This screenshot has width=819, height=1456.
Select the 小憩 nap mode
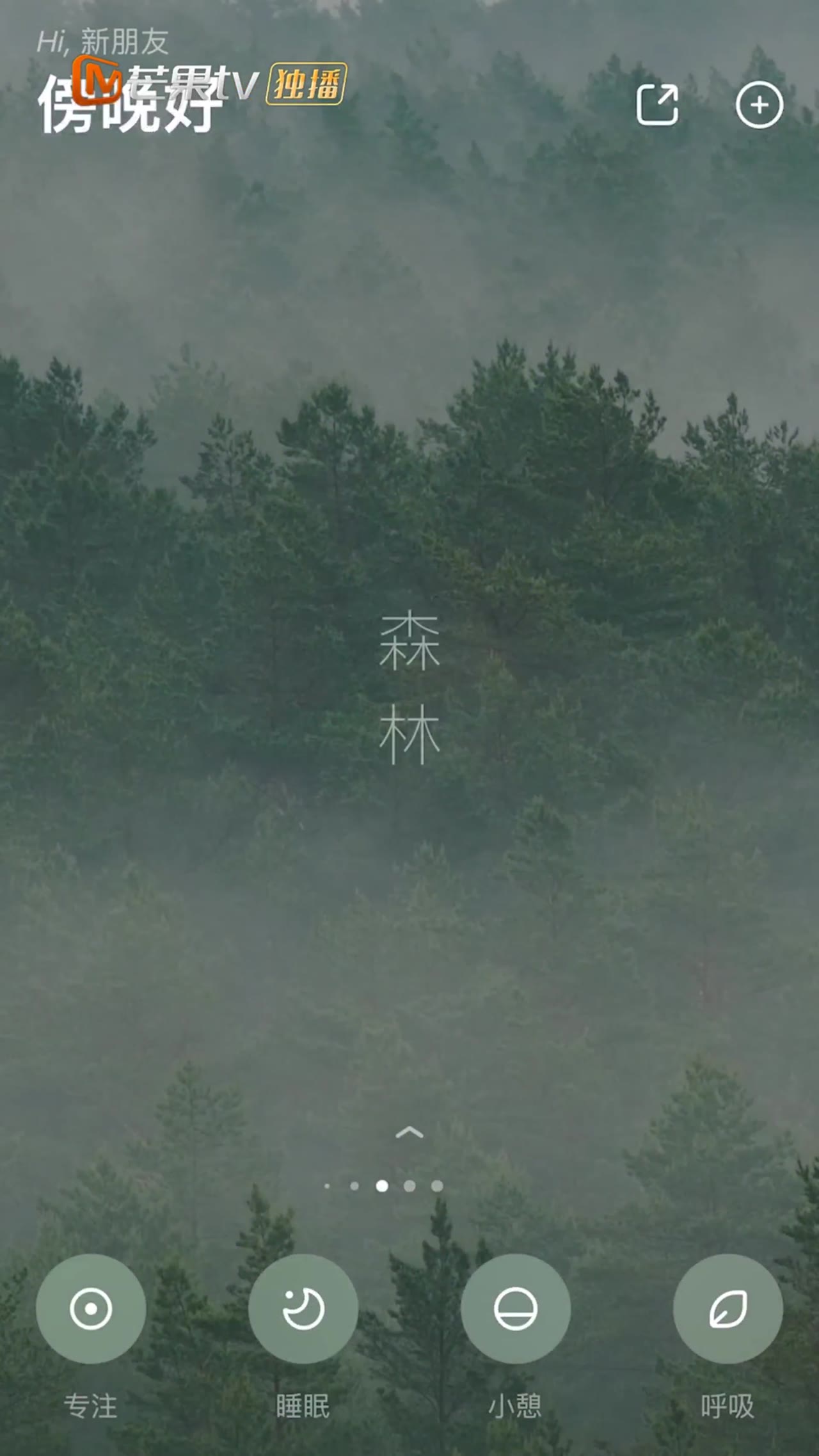pyautogui.click(x=516, y=1309)
